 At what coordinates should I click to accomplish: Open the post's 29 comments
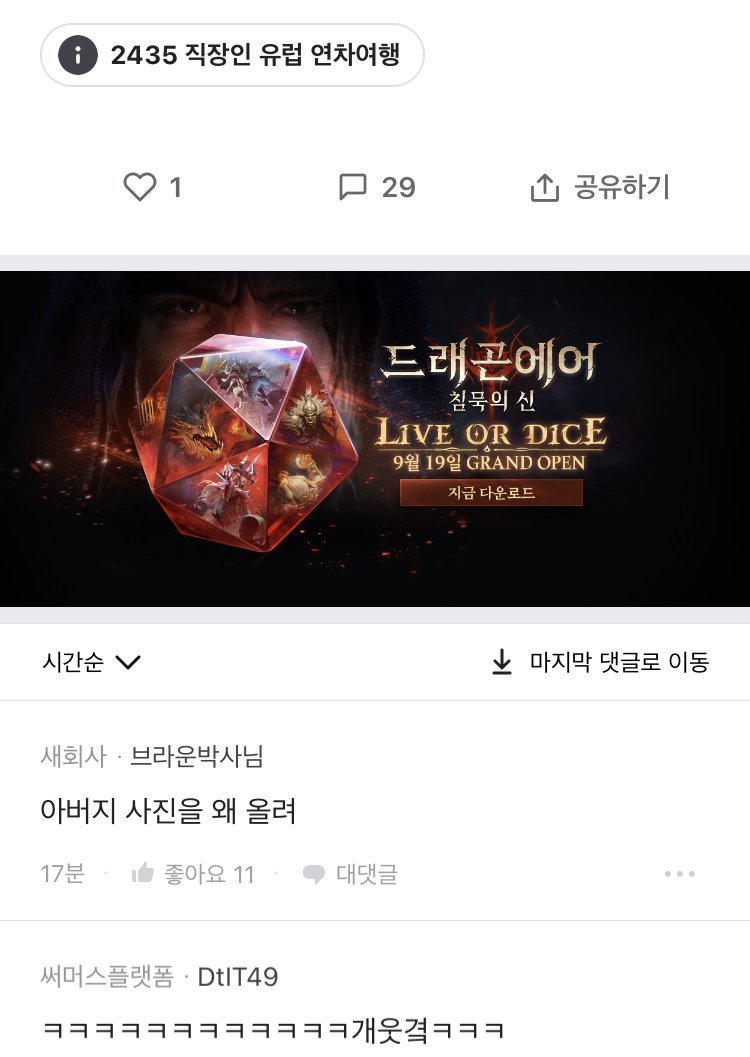(376, 187)
